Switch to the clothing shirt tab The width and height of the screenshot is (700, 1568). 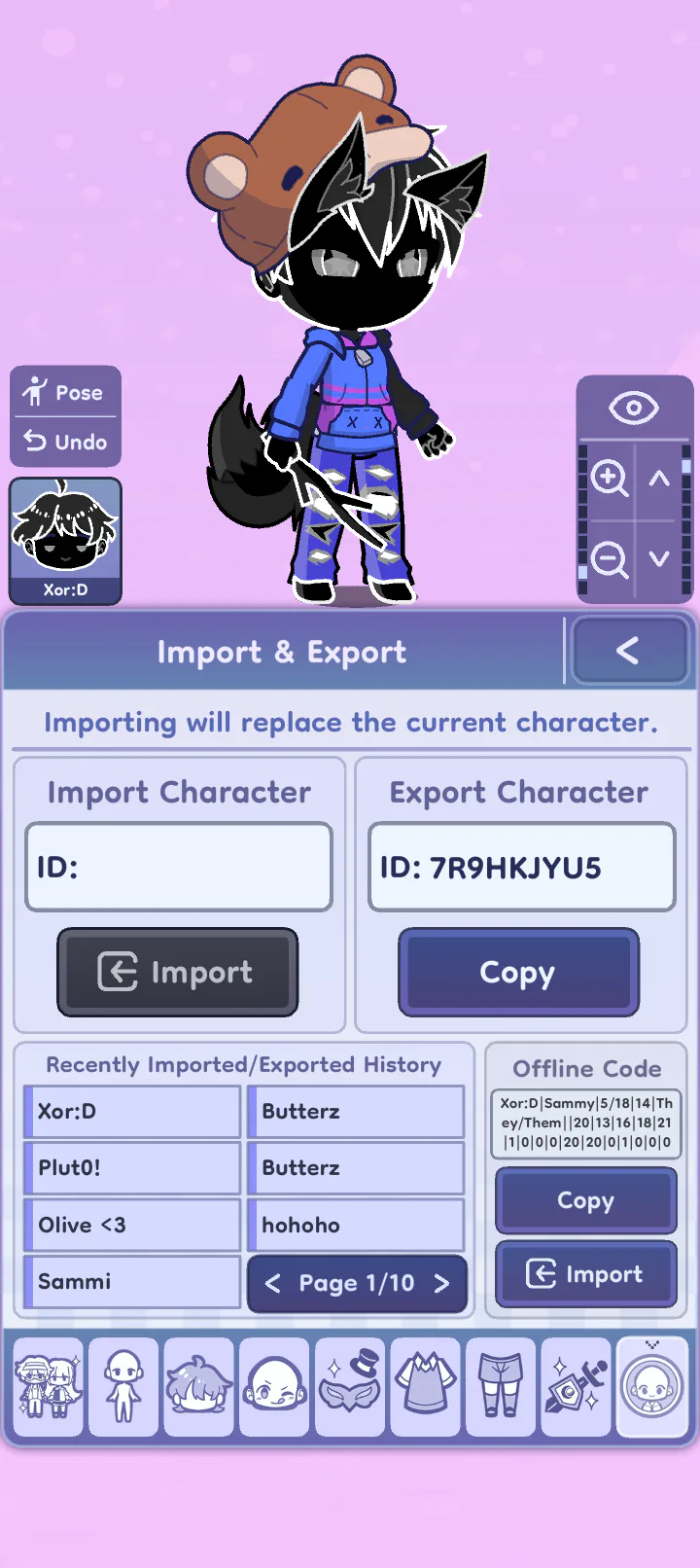pyautogui.click(x=425, y=1386)
